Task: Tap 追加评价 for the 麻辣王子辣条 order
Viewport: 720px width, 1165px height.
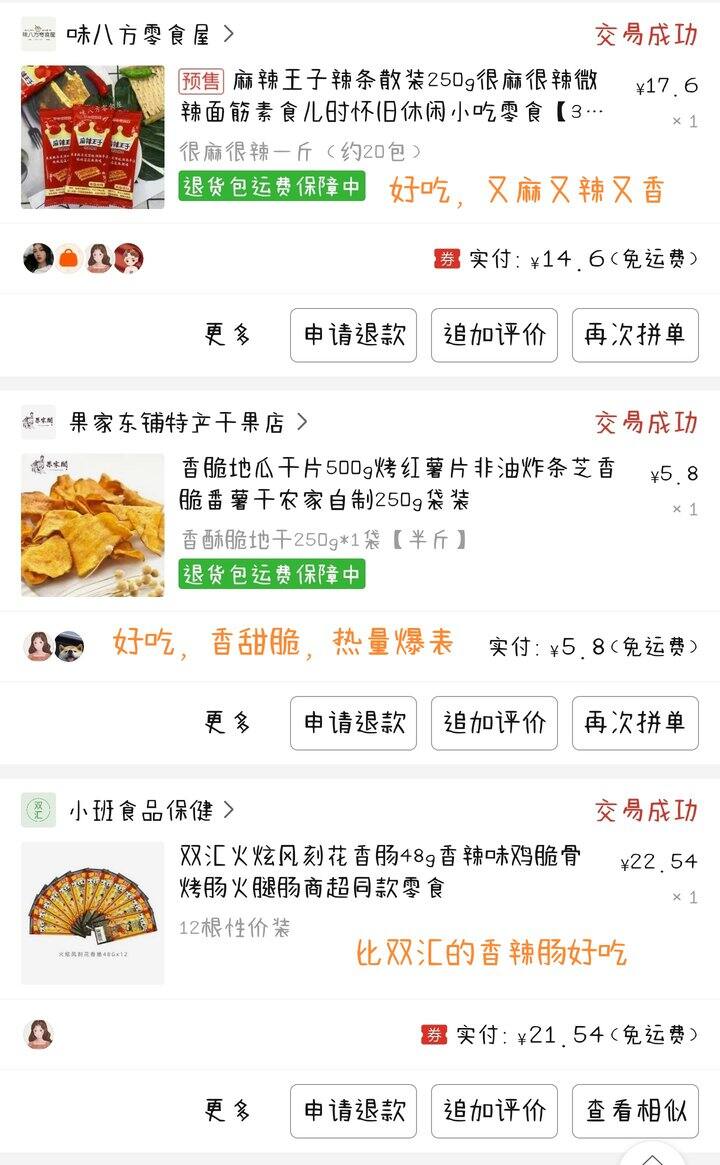Action: pyautogui.click(x=494, y=335)
